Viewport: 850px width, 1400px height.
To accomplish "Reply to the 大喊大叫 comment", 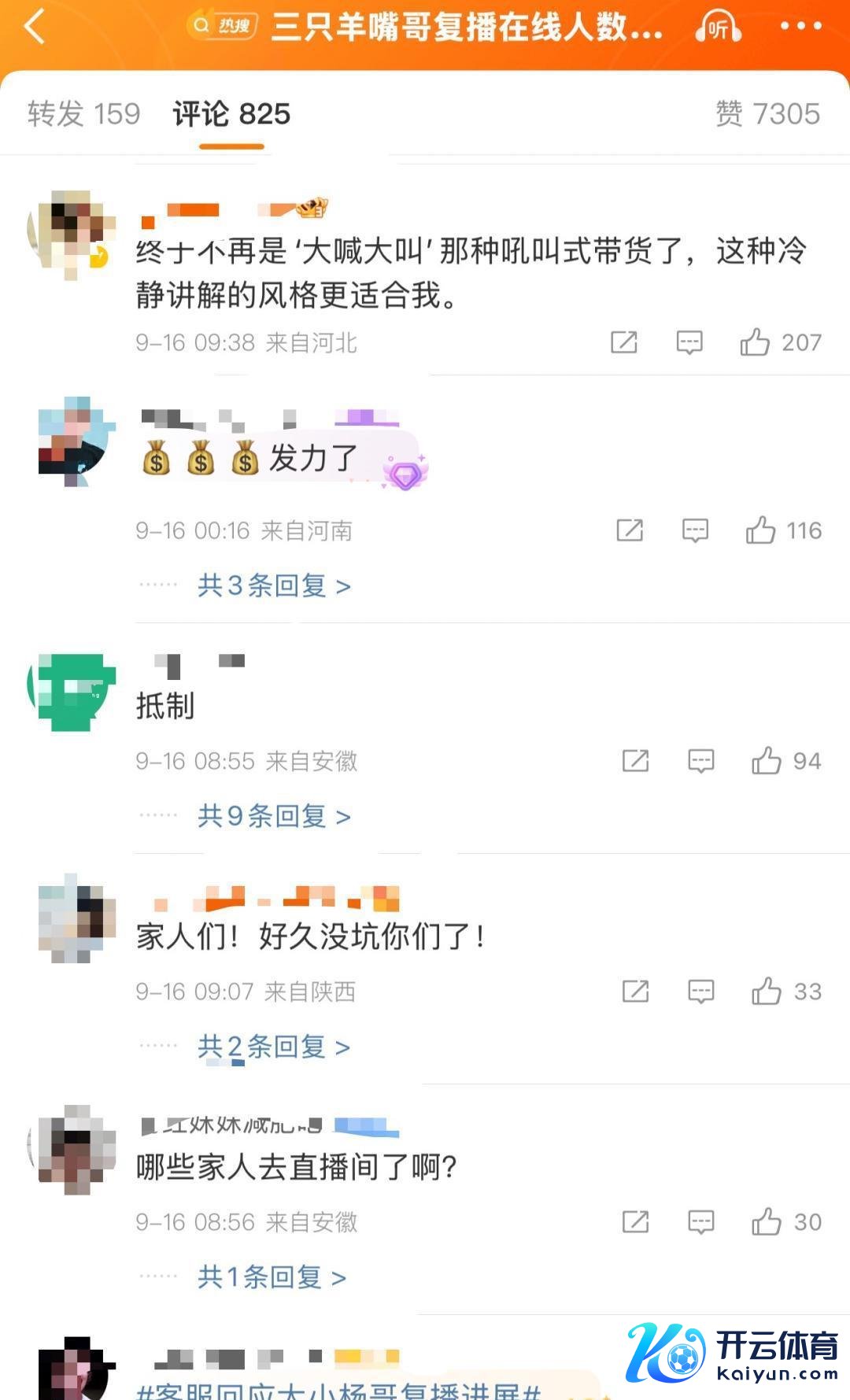I will [689, 342].
